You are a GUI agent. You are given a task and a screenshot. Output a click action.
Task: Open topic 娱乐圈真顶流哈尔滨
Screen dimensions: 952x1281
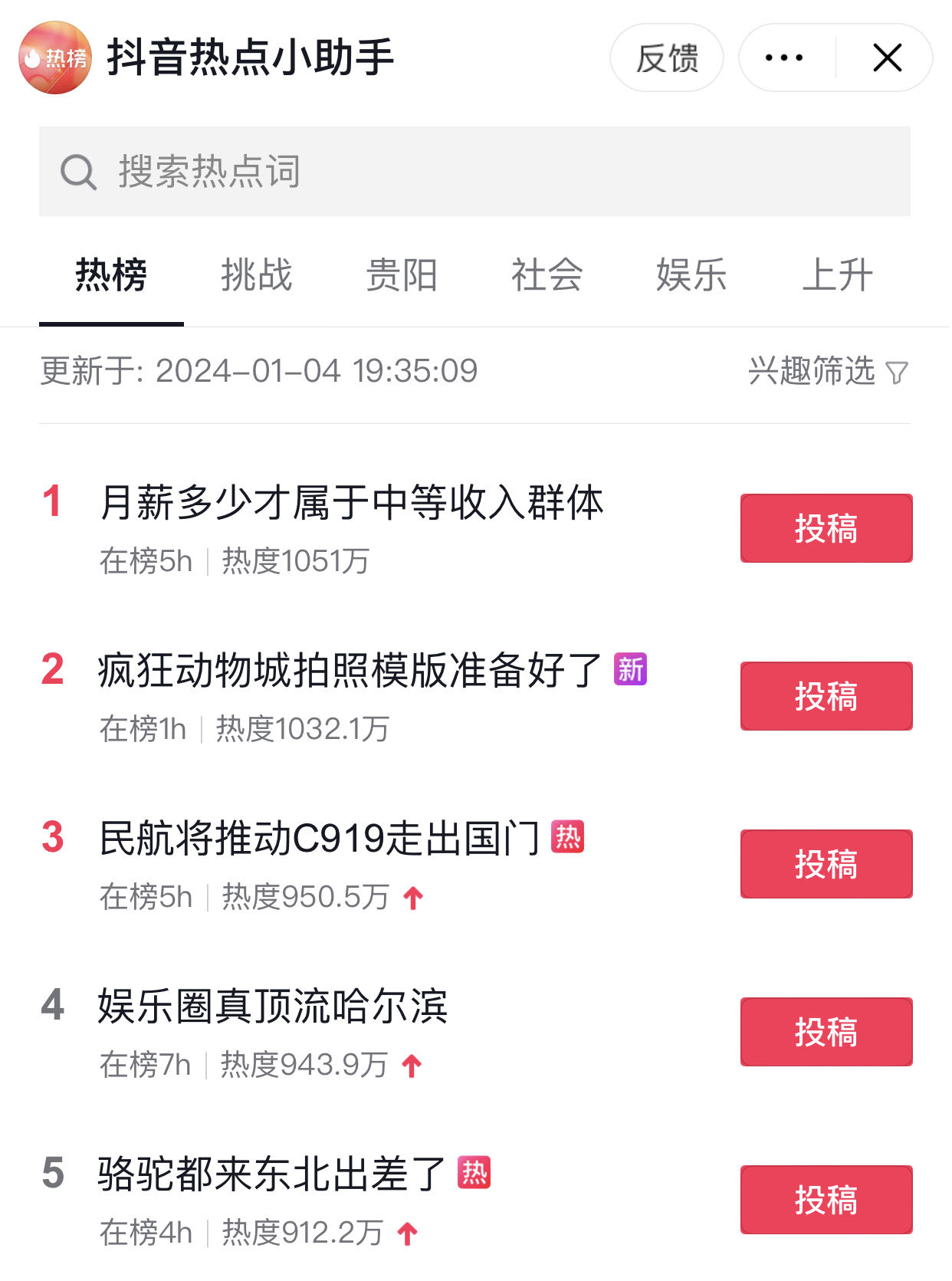pos(273,1007)
